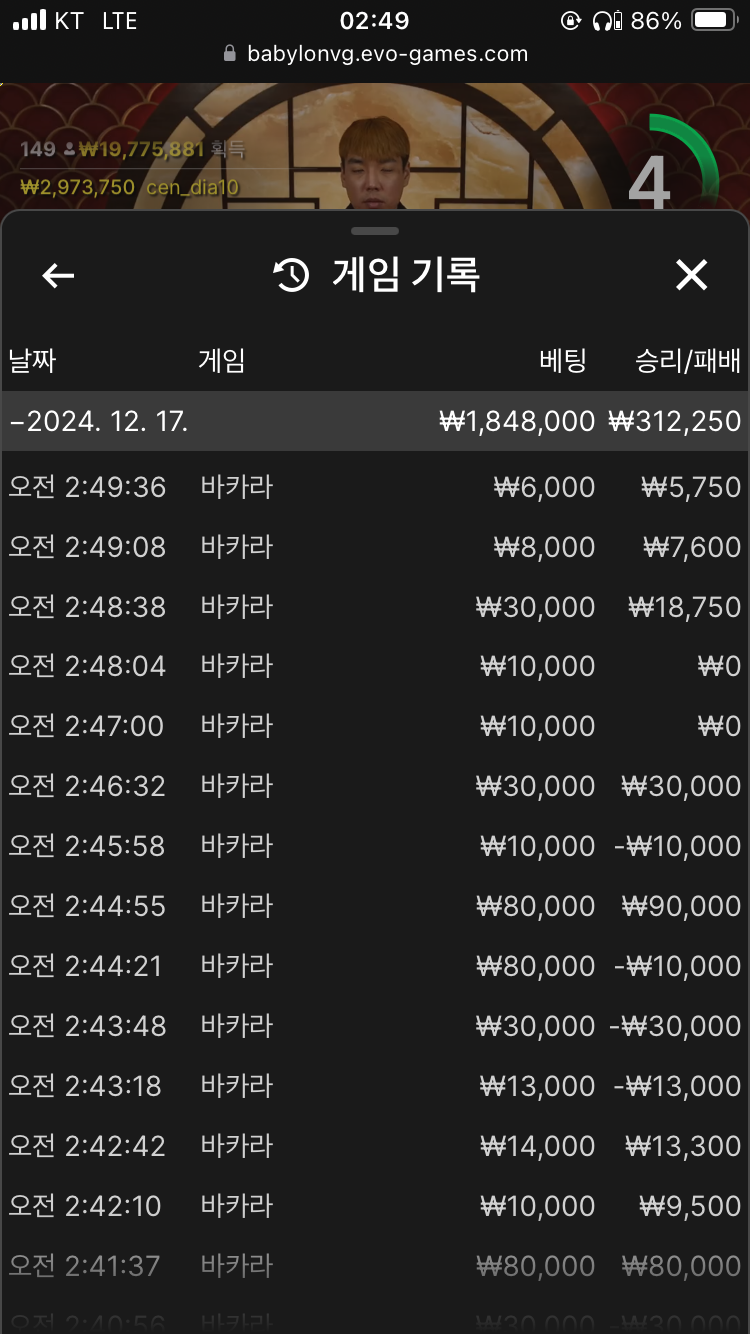750x1334 pixels.
Task: Collapse the 2024. 12. 17. date group
Action: point(375,421)
